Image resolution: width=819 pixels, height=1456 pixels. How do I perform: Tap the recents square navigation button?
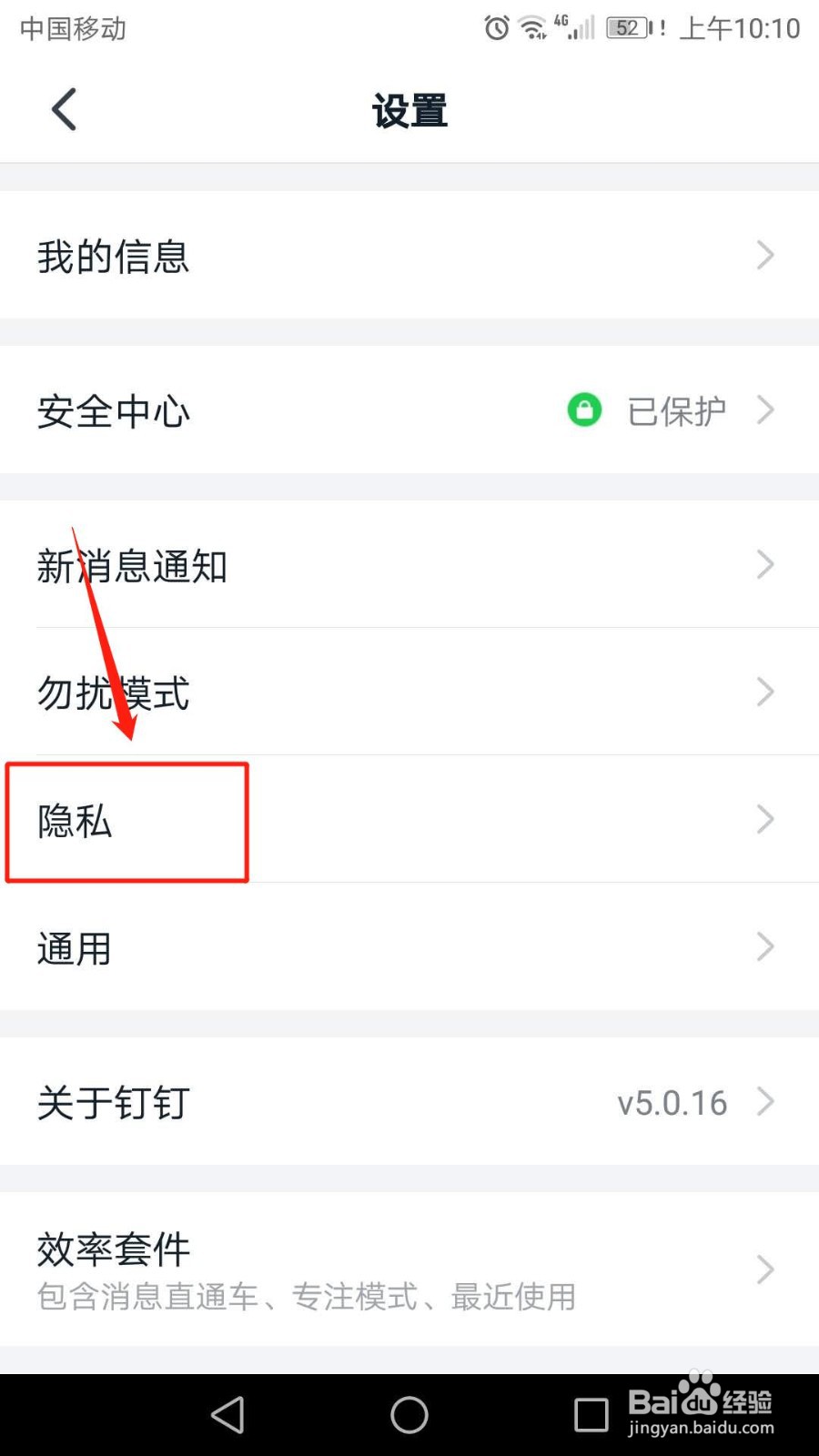click(x=590, y=1415)
